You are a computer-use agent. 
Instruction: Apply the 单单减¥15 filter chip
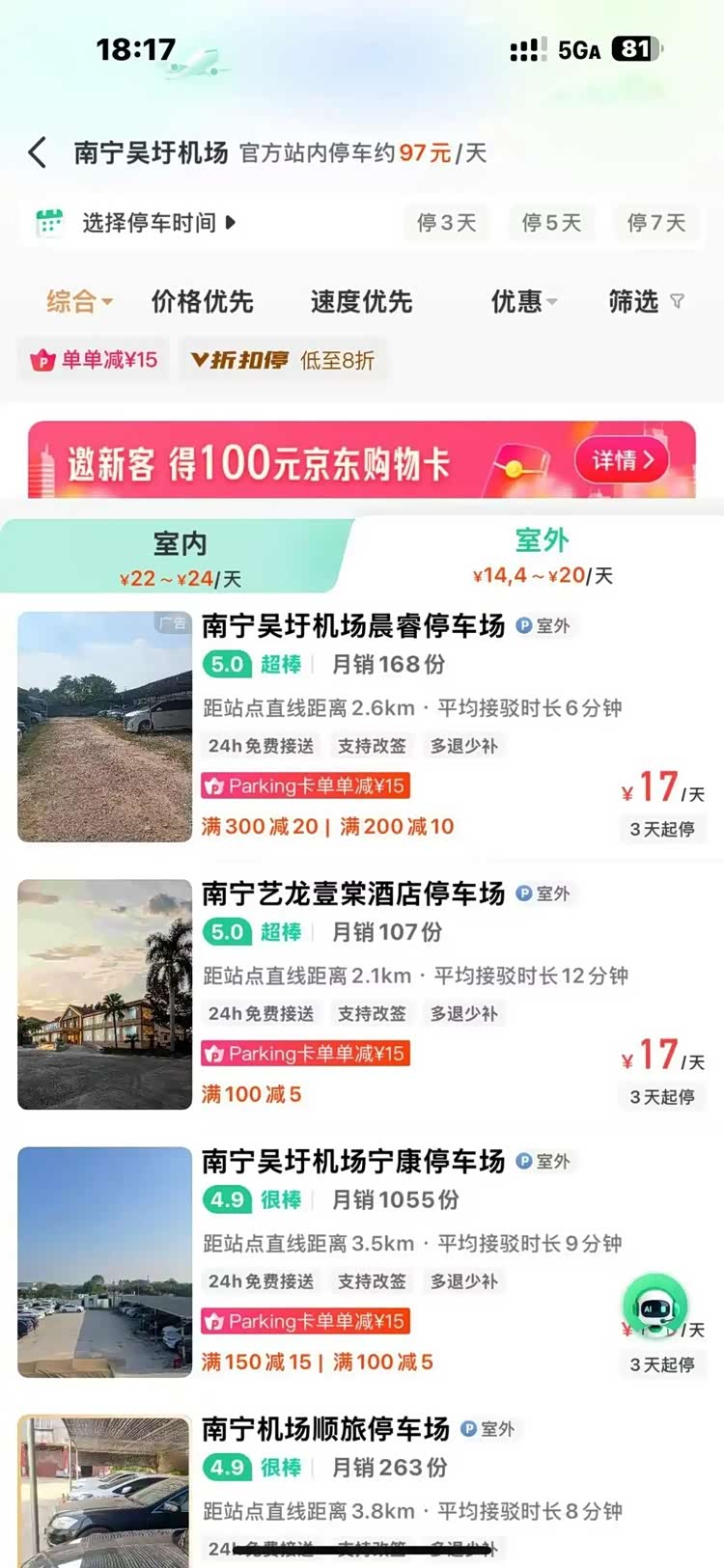click(95, 360)
